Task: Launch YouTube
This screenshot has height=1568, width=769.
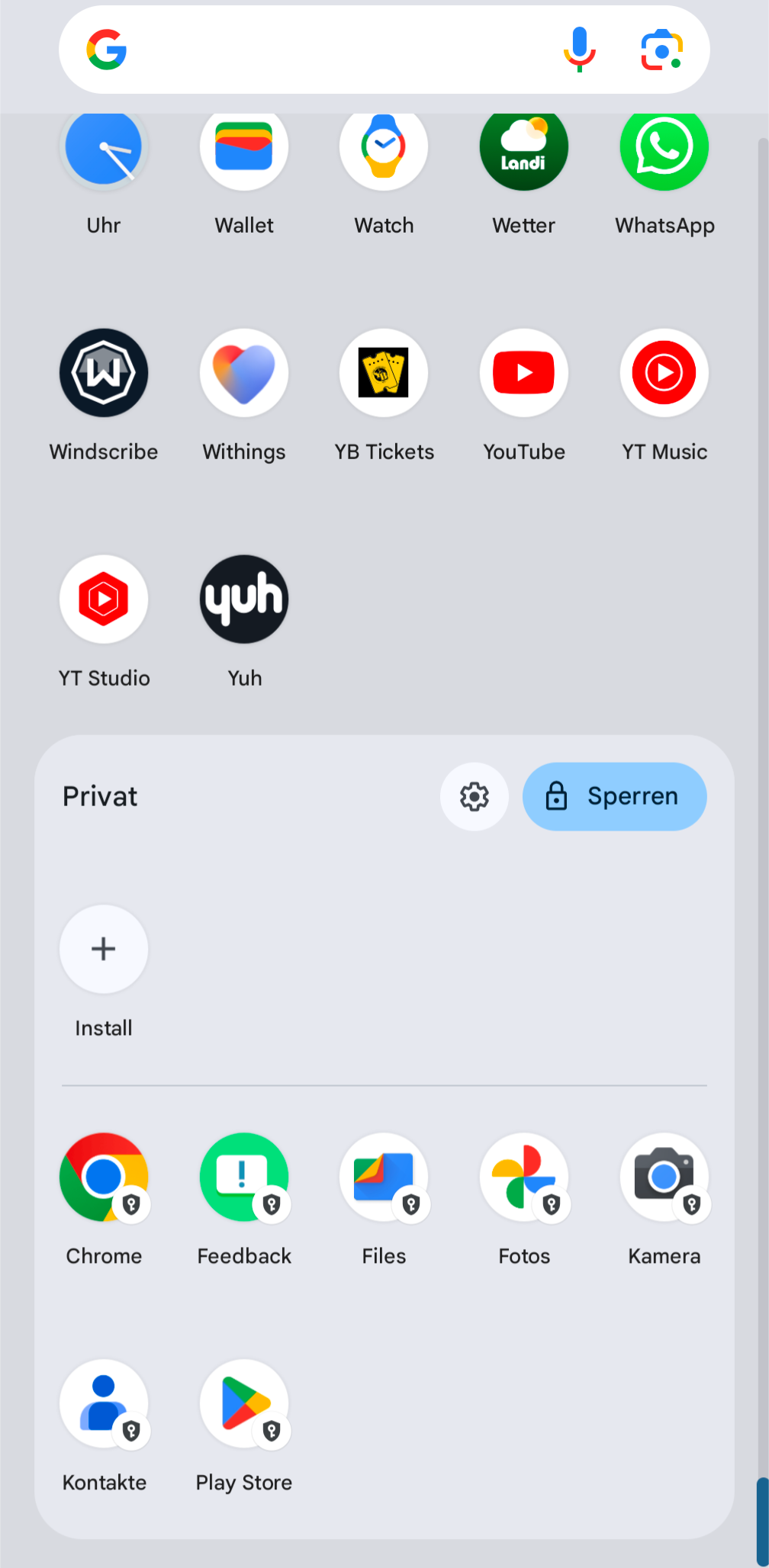Action: pyautogui.click(x=524, y=373)
